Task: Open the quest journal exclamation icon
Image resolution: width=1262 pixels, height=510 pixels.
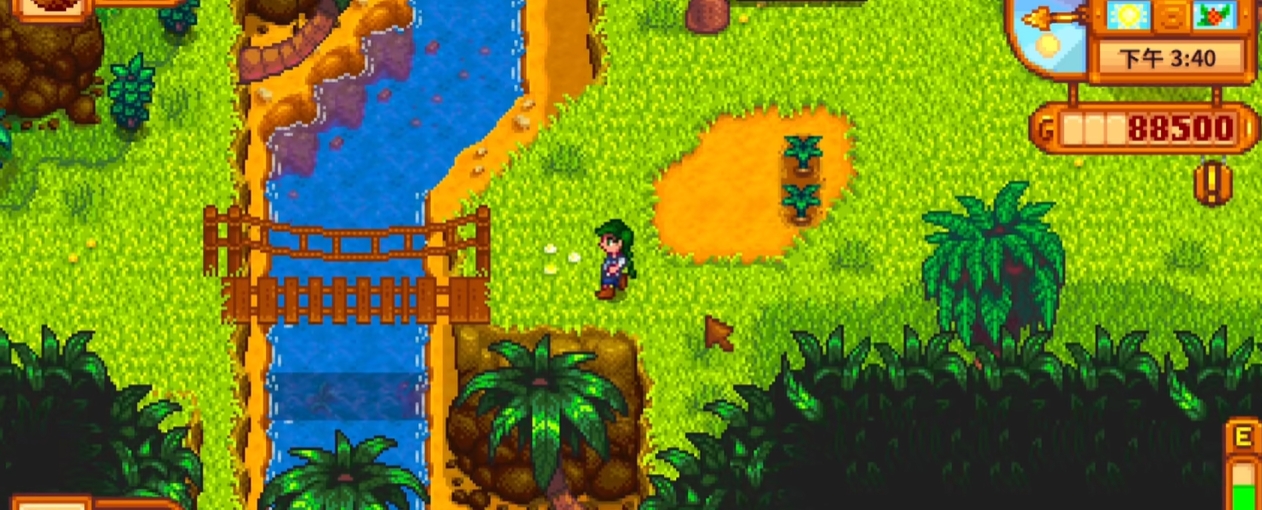Action: [x=1213, y=183]
